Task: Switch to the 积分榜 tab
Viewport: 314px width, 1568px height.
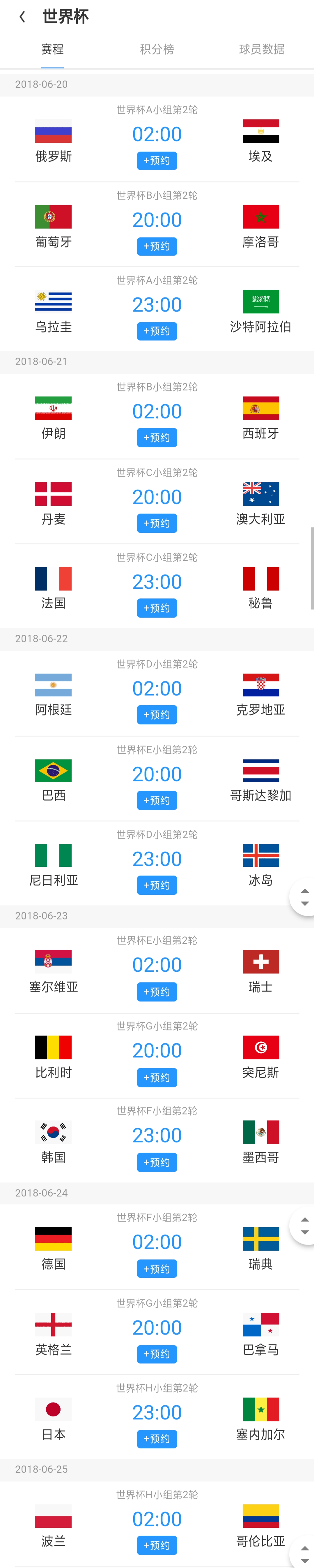Action: pos(157,49)
